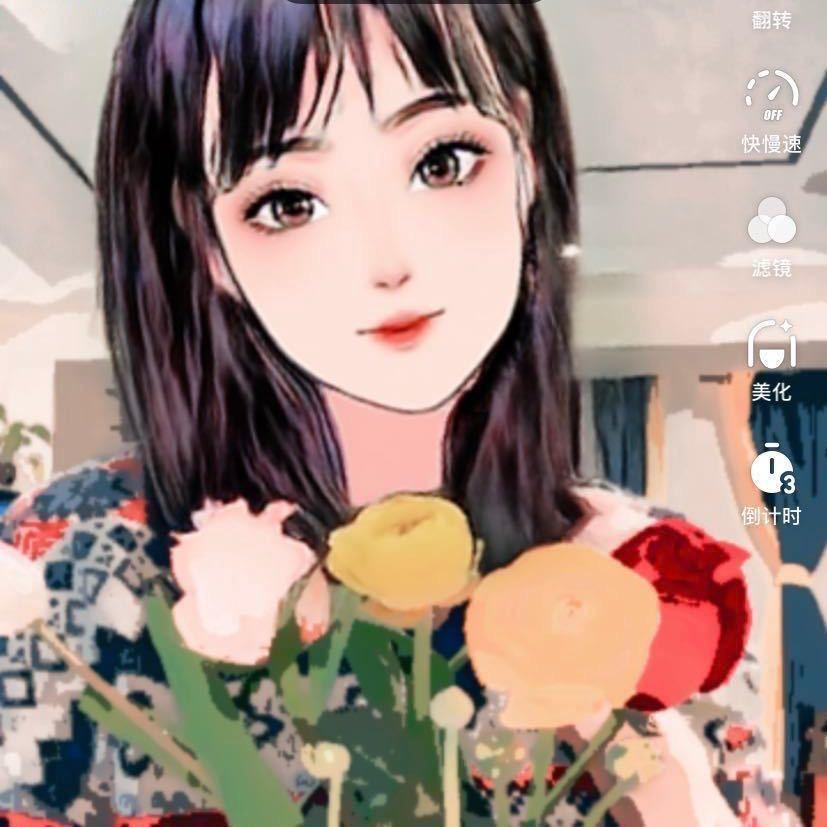827x827 pixels.
Task: Open the 美化 beautify settings
Action: pos(772,360)
